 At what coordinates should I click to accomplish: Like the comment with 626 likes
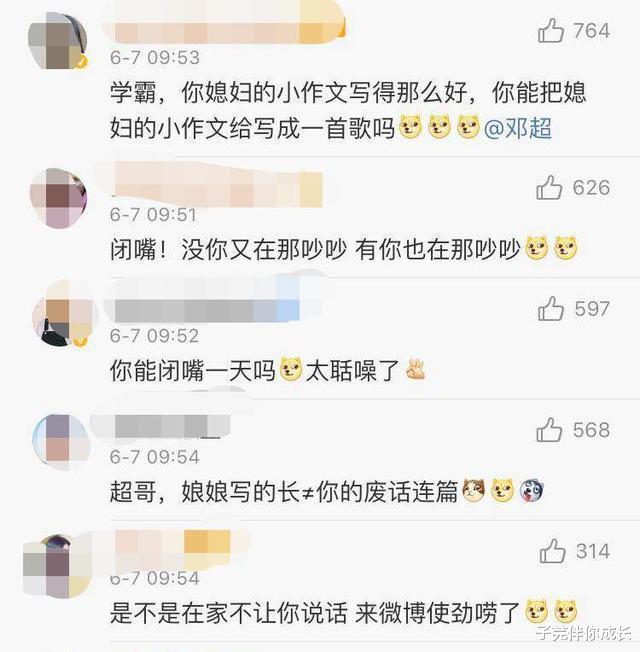(550, 188)
